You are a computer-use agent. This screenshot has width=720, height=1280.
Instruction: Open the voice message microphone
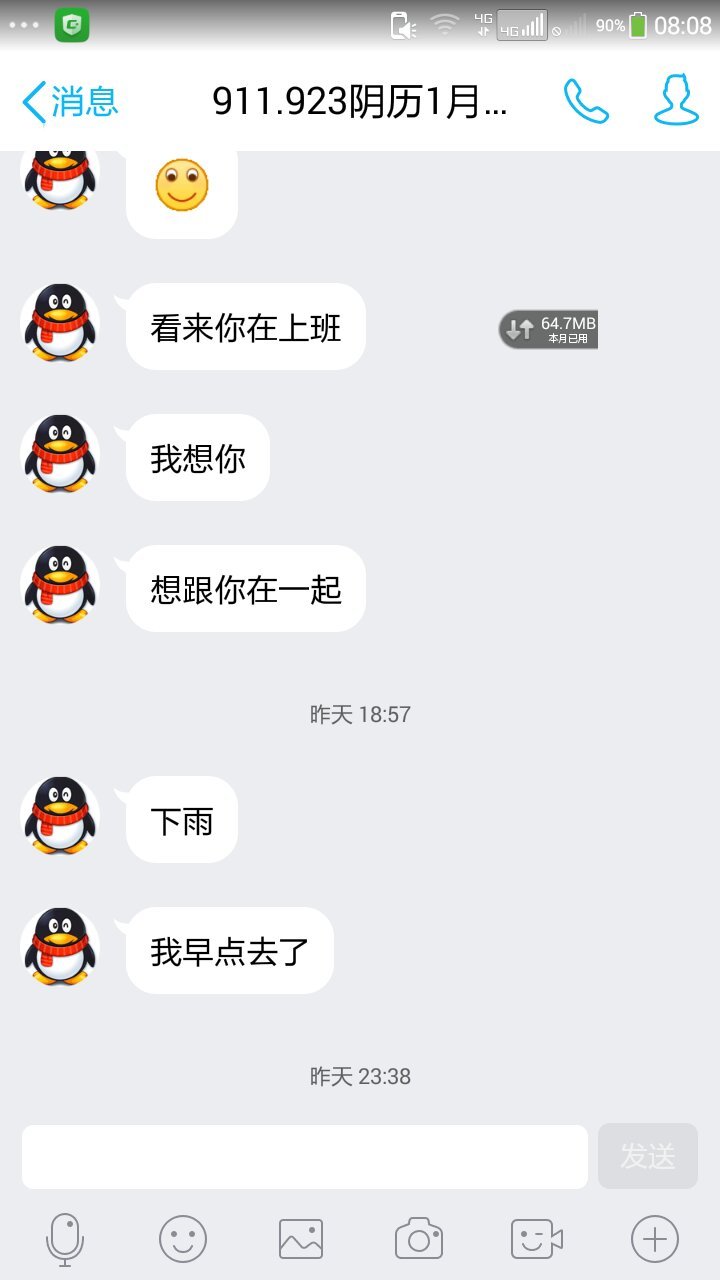click(x=65, y=1240)
